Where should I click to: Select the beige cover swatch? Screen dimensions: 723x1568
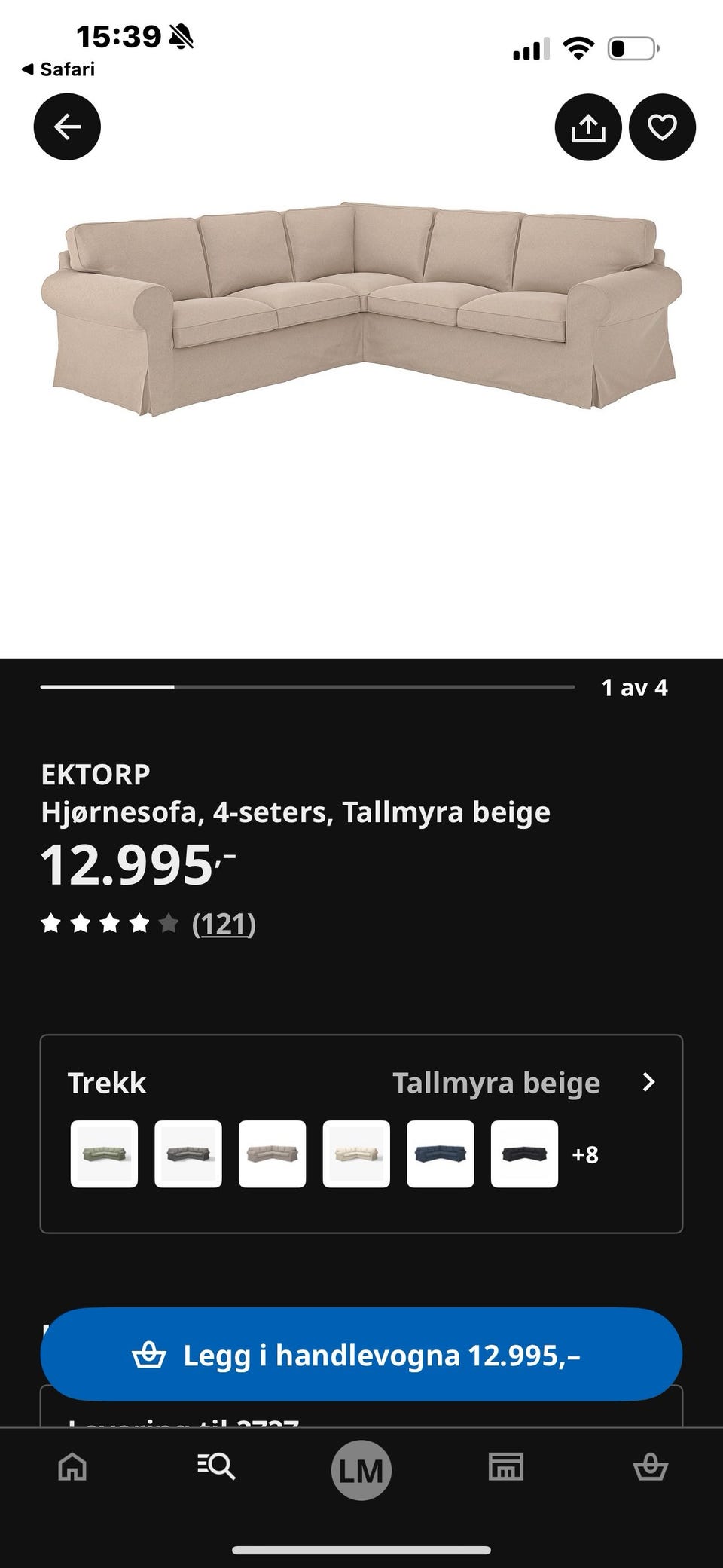(x=273, y=1154)
